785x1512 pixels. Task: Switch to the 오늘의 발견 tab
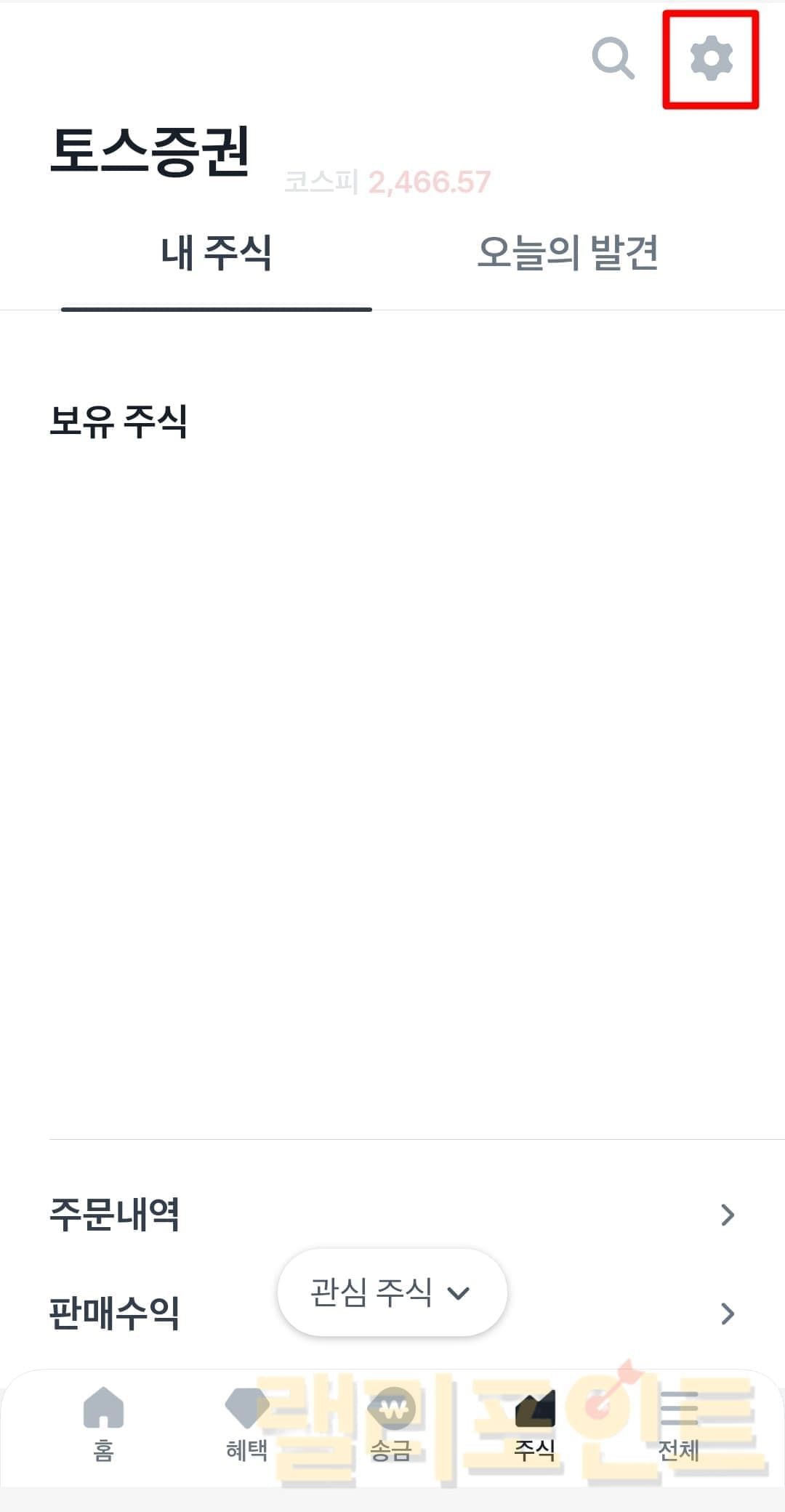point(568,253)
